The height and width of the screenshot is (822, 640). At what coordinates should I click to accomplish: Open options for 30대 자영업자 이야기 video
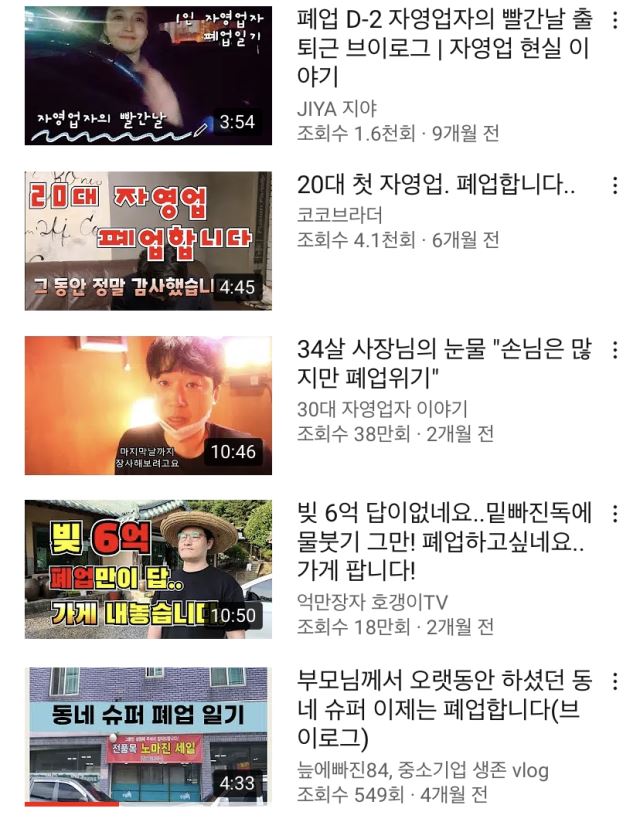(x=615, y=351)
